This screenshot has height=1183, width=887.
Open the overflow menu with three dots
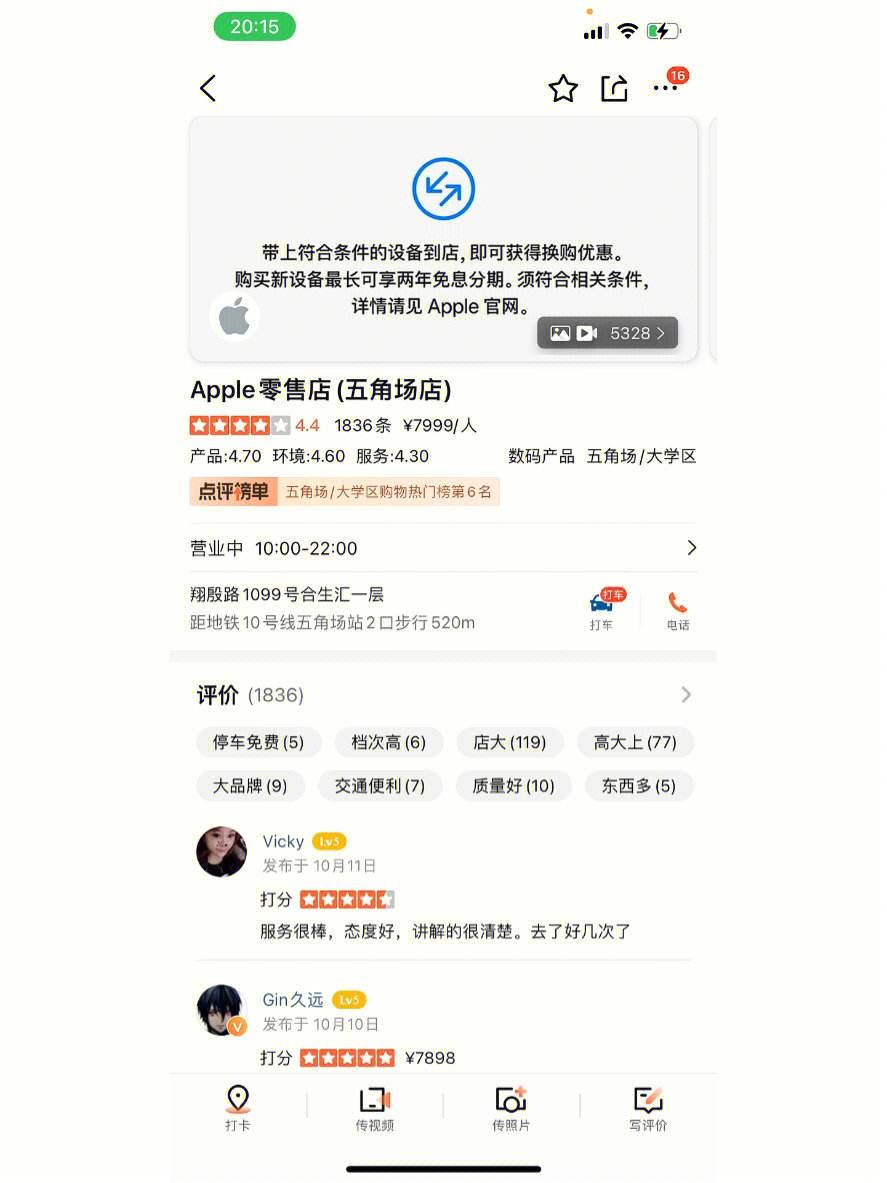(x=665, y=89)
